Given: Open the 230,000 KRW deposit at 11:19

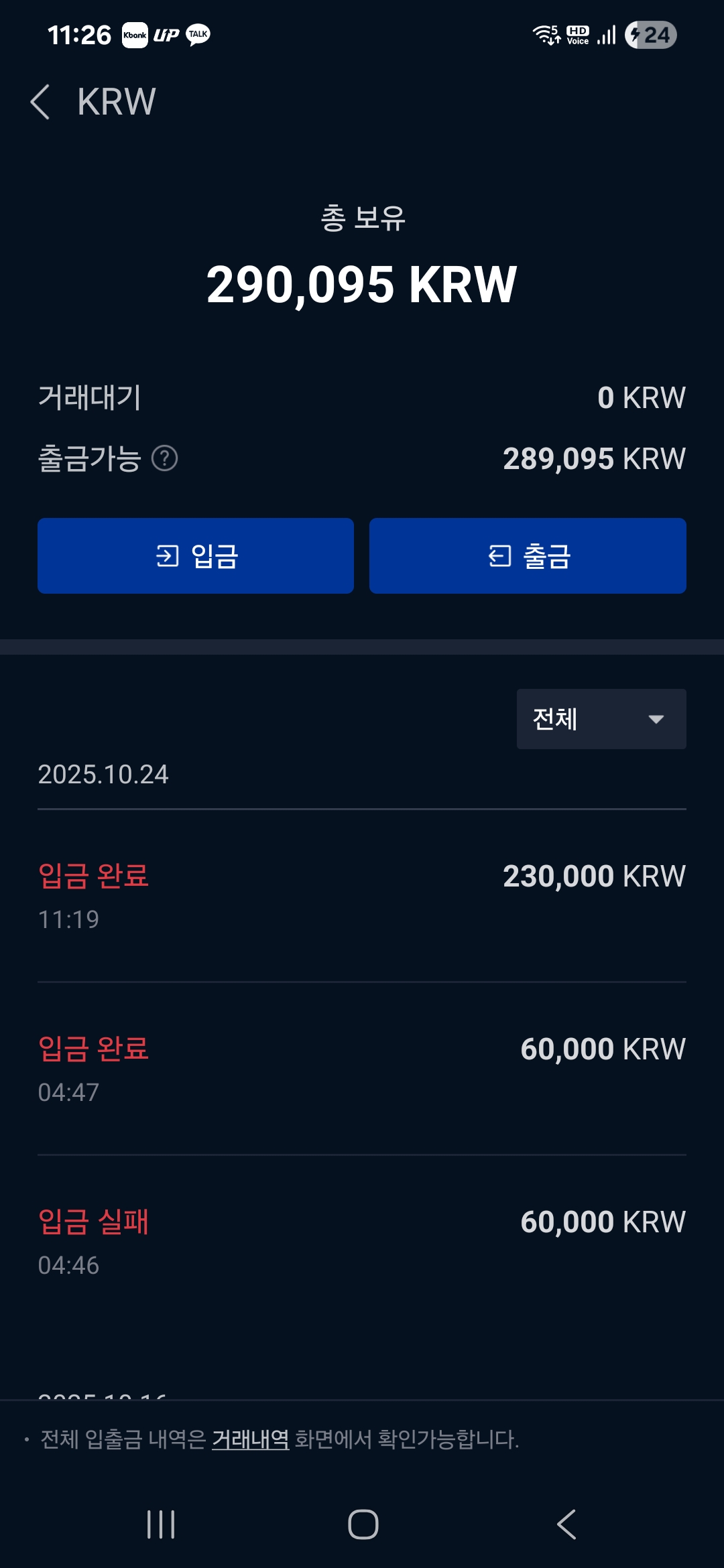Looking at the screenshot, I should tap(362, 896).
